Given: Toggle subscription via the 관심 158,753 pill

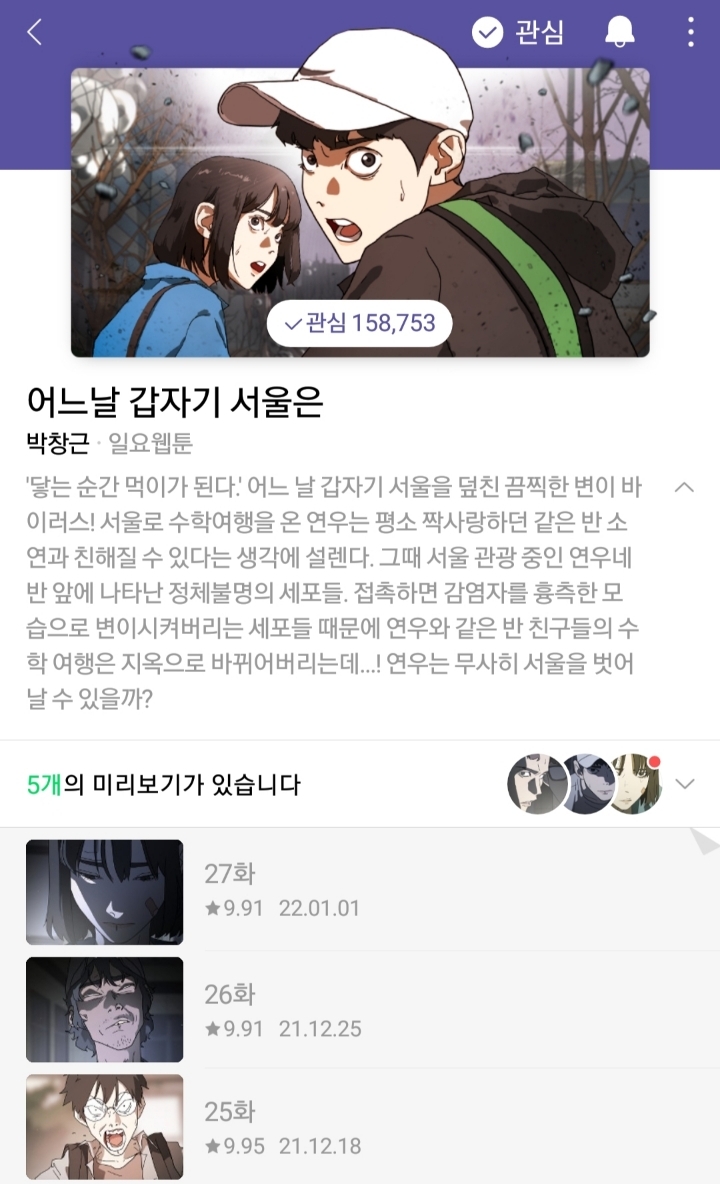Looking at the screenshot, I should click(360, 323).
